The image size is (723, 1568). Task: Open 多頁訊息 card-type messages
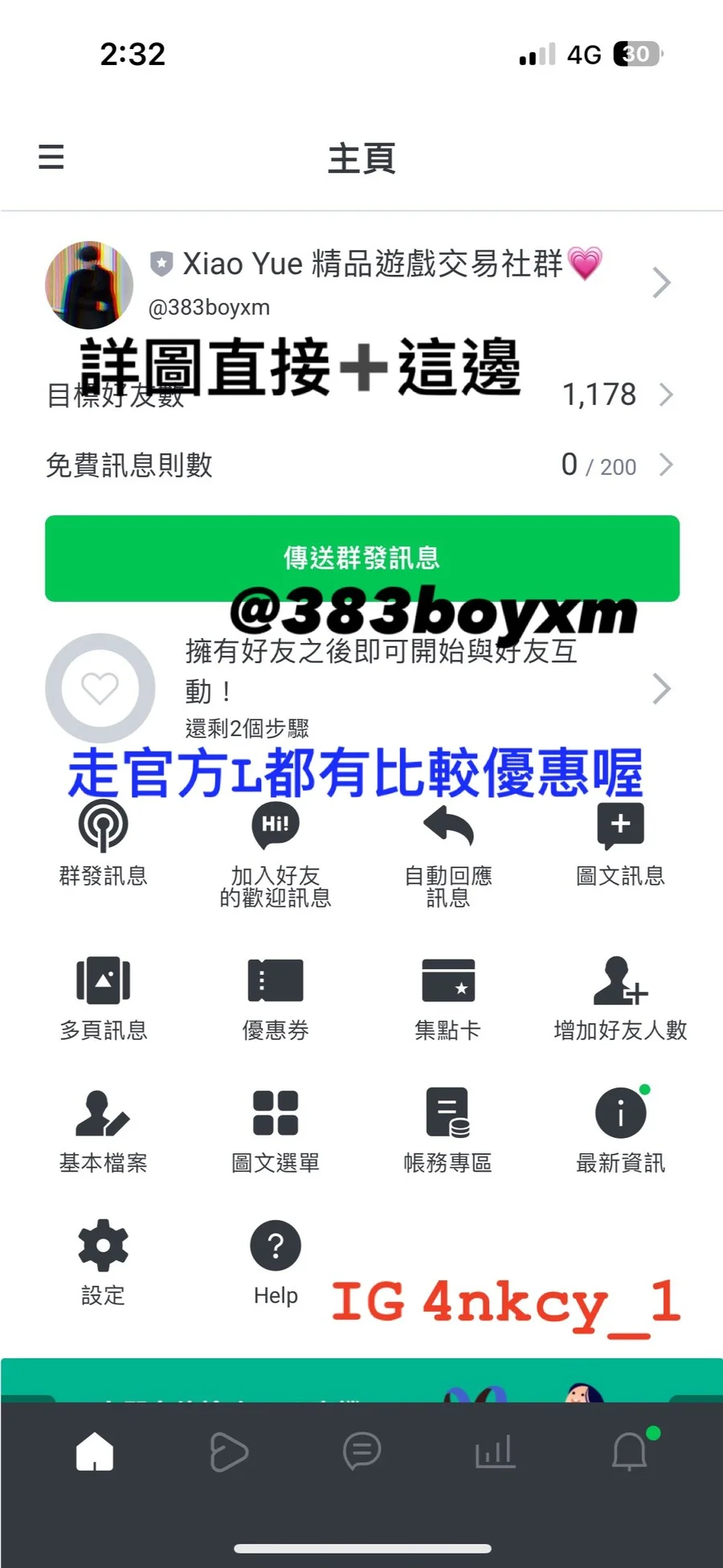click(x=103, y=997)
